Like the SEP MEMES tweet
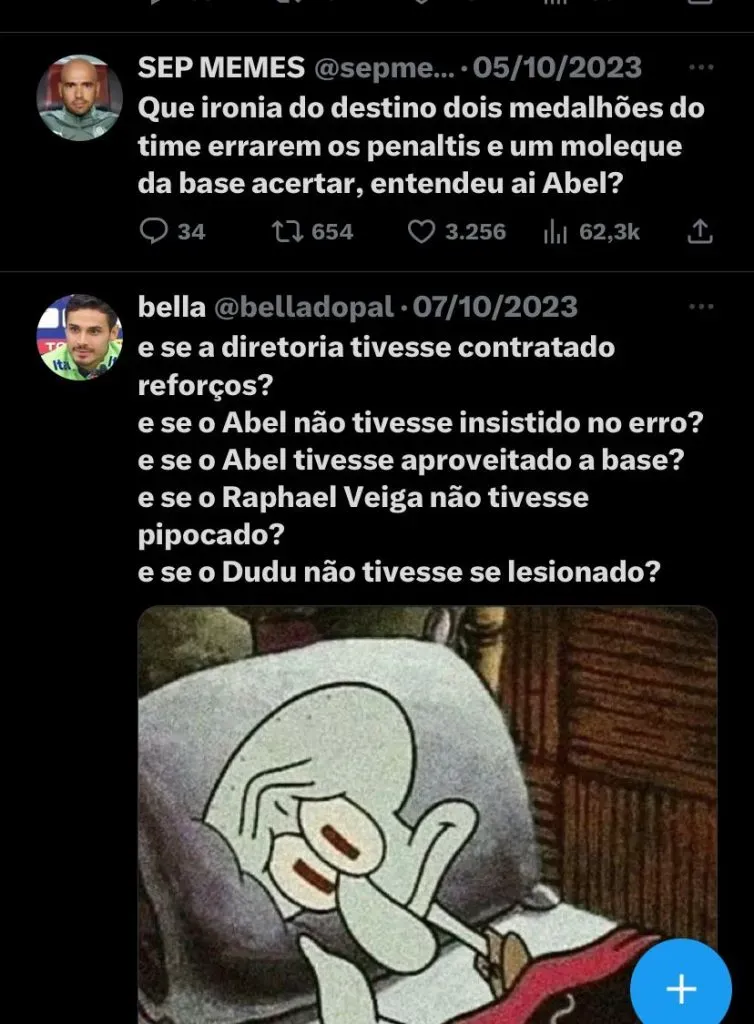This screenshot has width=754, height=1024. pyautogui.click(x=423, y=232)
